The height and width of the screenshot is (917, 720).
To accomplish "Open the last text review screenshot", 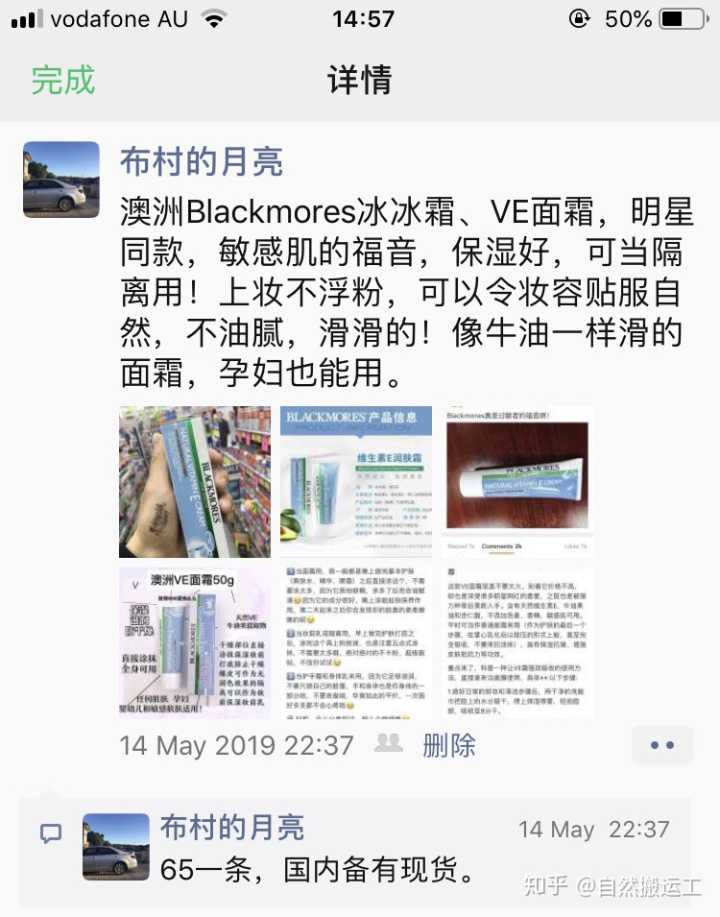I will [x=517, y=643].
